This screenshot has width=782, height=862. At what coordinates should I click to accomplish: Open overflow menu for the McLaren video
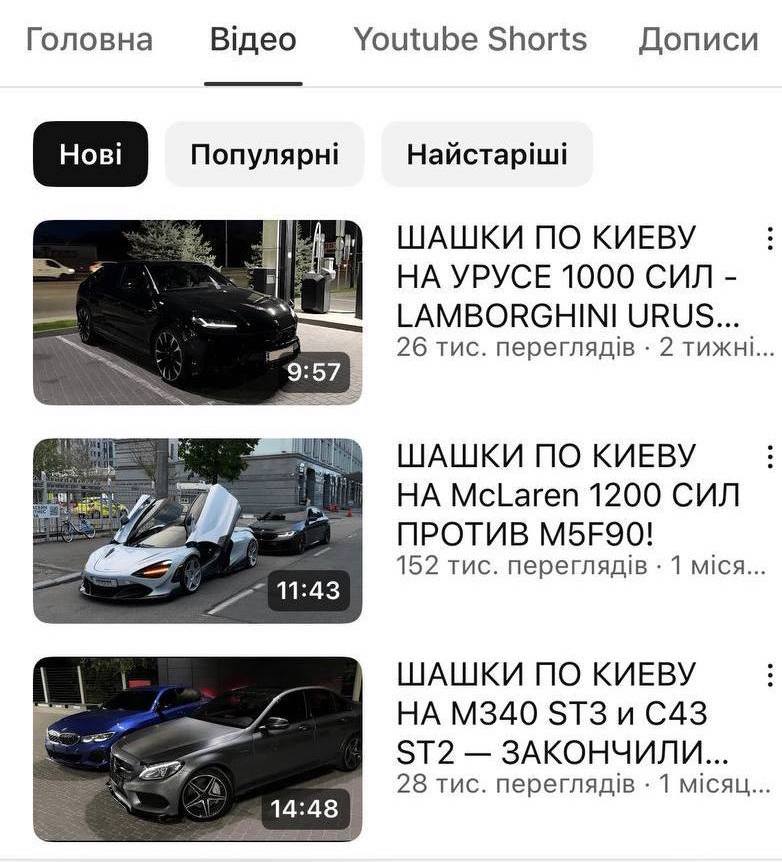[768, 456]
